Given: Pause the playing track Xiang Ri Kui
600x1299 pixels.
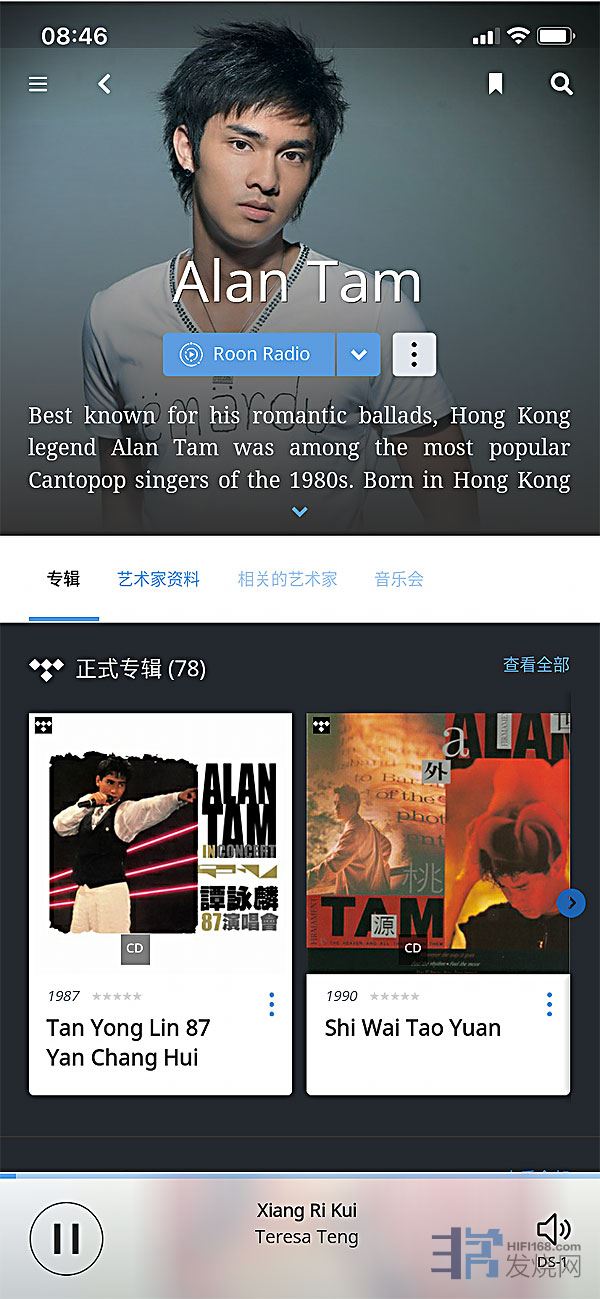Looking at the screenshot, I should (66, 1239).
